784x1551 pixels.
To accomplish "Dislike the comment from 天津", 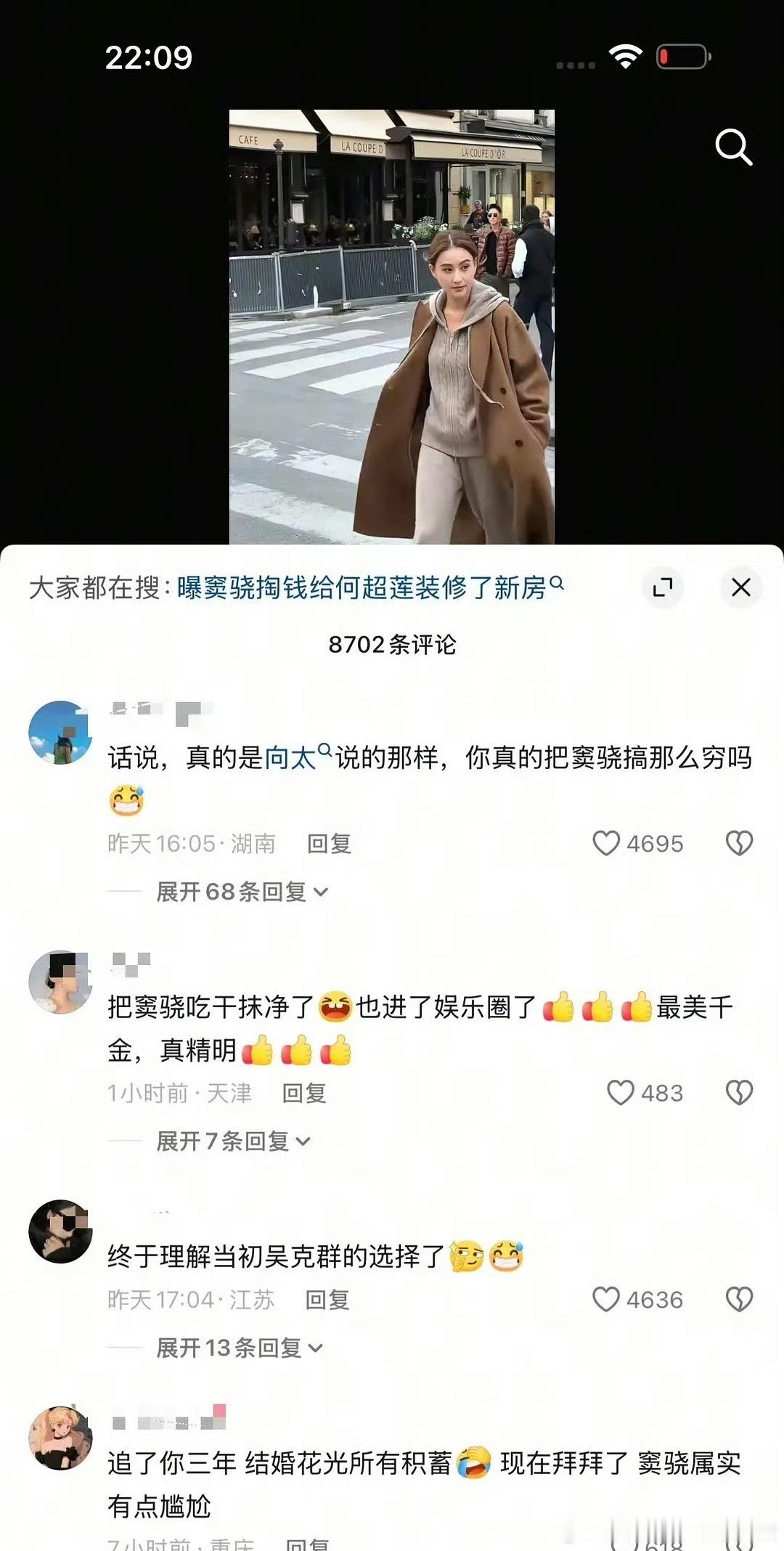I will coord(739,1093).
